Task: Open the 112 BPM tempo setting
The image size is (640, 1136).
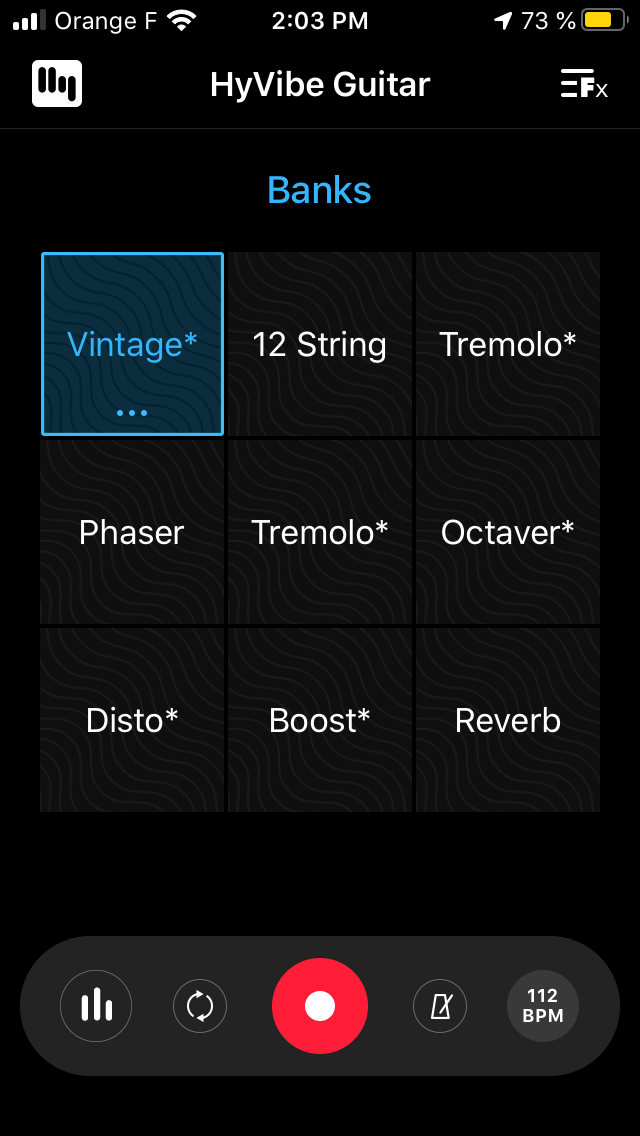Action: pos(543,1006)
